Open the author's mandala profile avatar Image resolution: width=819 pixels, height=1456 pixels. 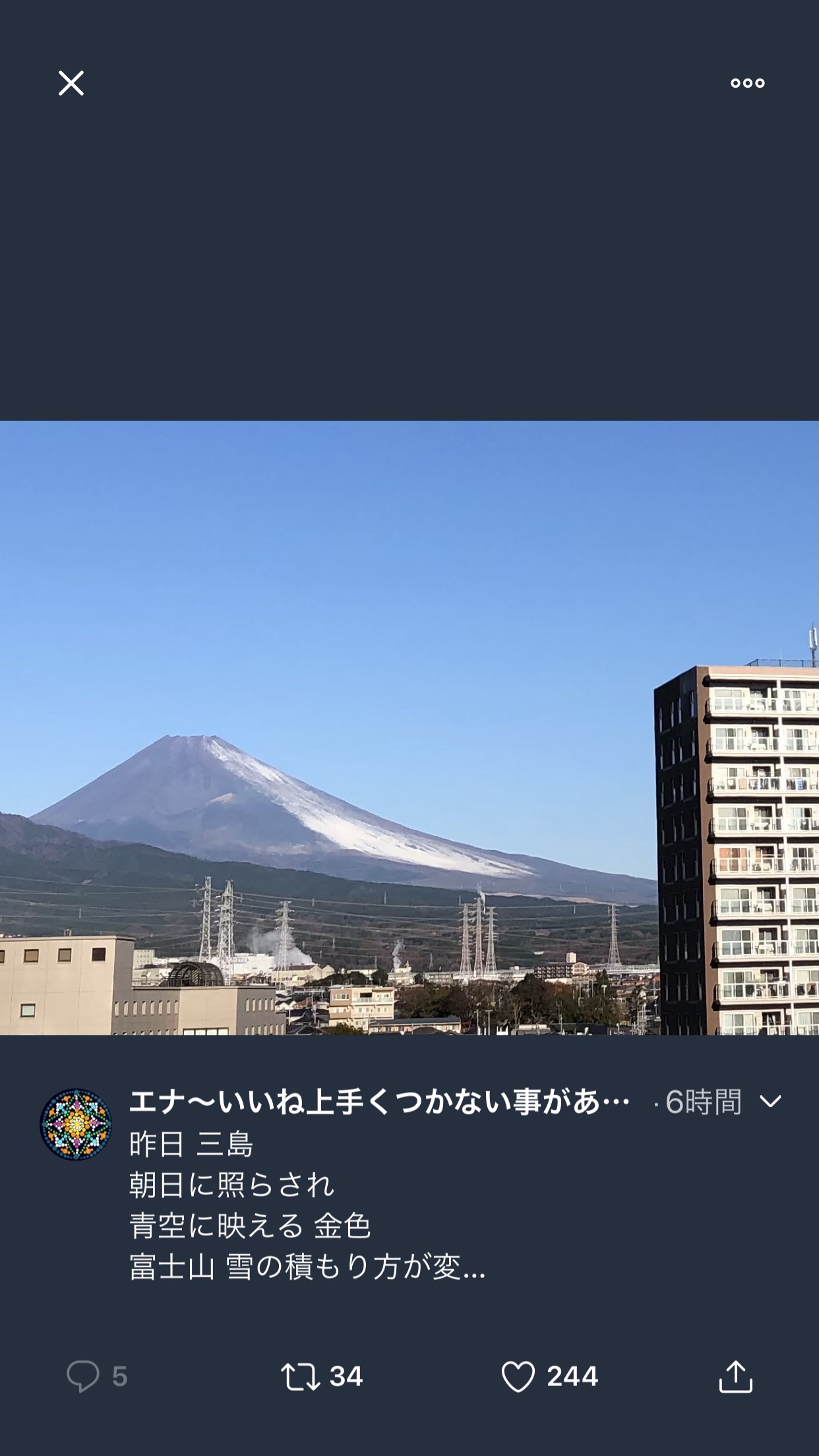(x=76, y=1124)
